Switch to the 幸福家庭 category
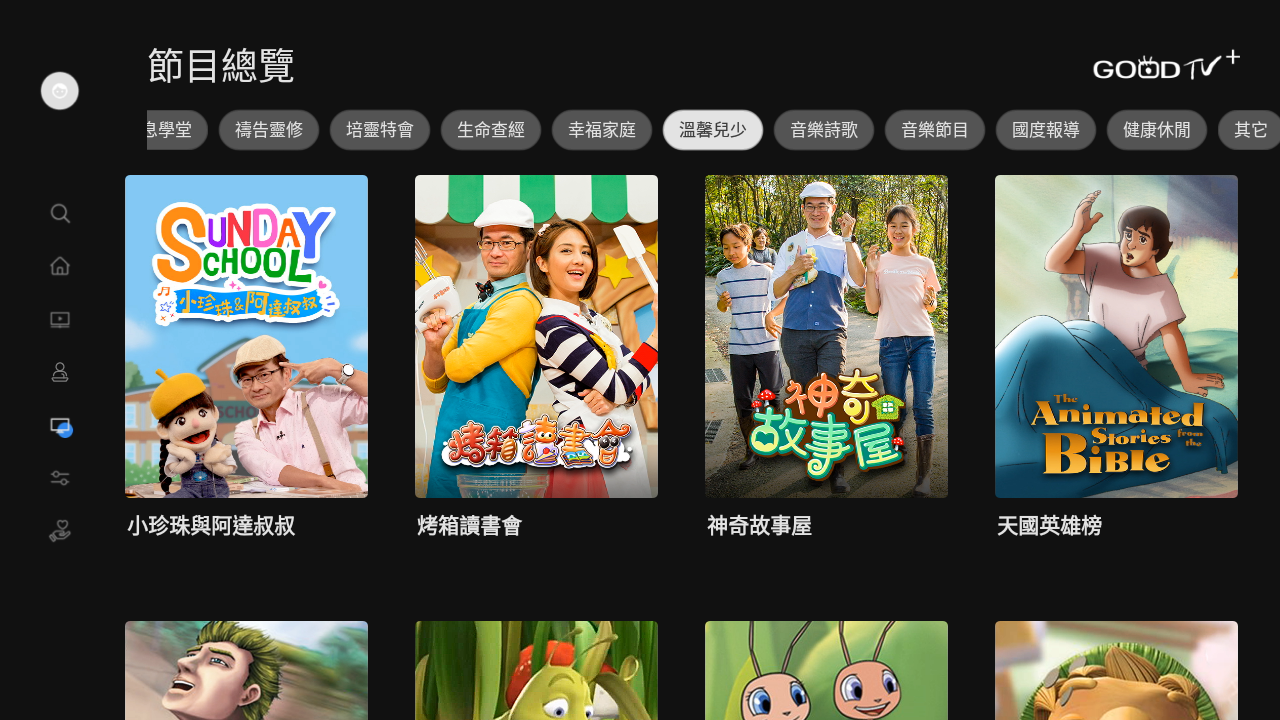This screenshot has width=1280, height=720. pos(602,130)
